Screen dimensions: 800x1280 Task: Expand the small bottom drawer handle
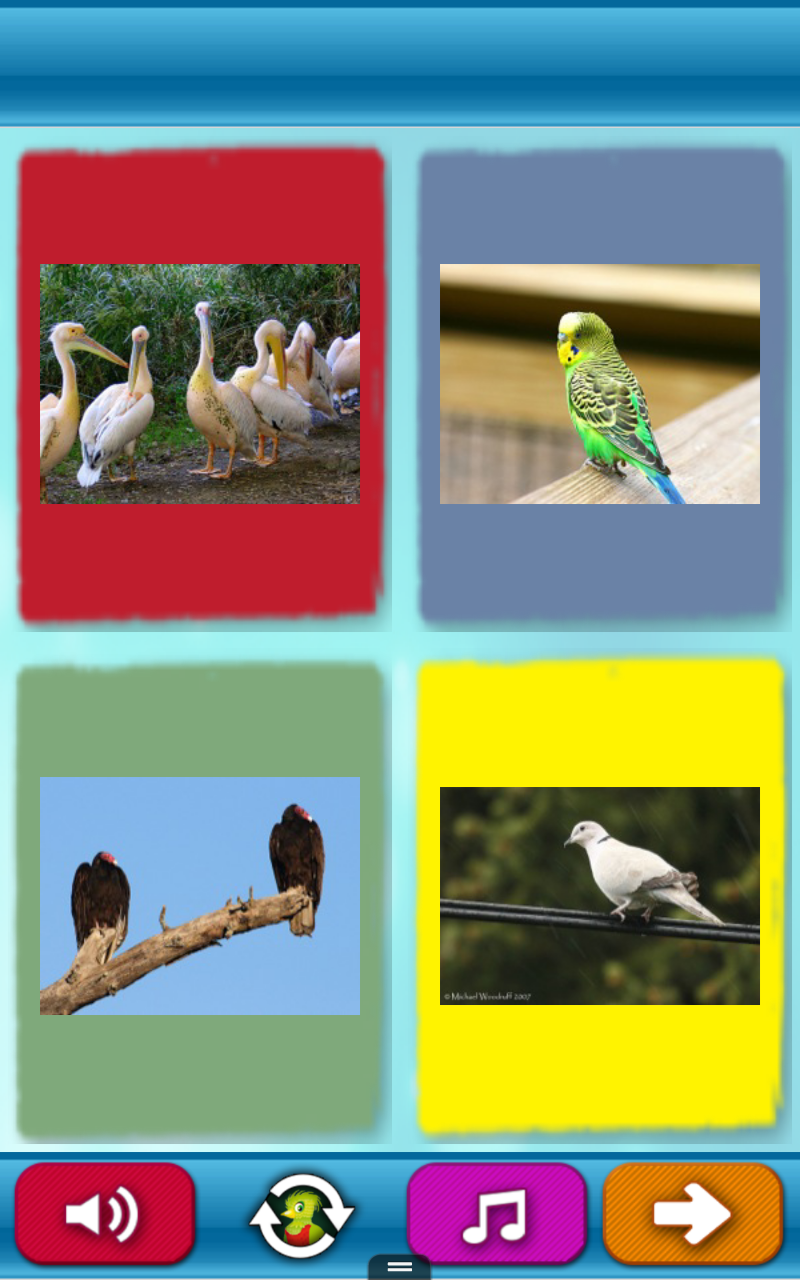point(399,1267)
